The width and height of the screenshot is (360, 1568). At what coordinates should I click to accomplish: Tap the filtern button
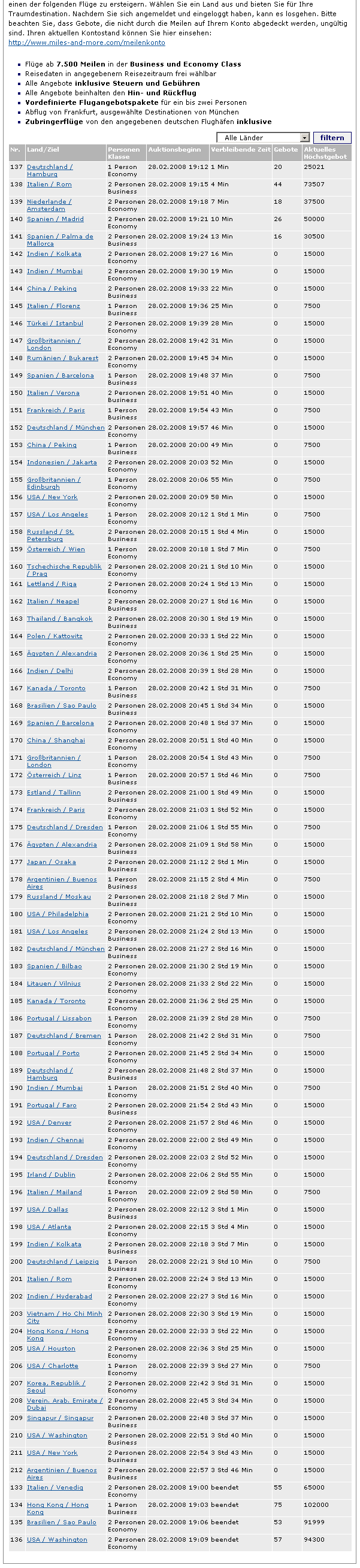(331, 138)
